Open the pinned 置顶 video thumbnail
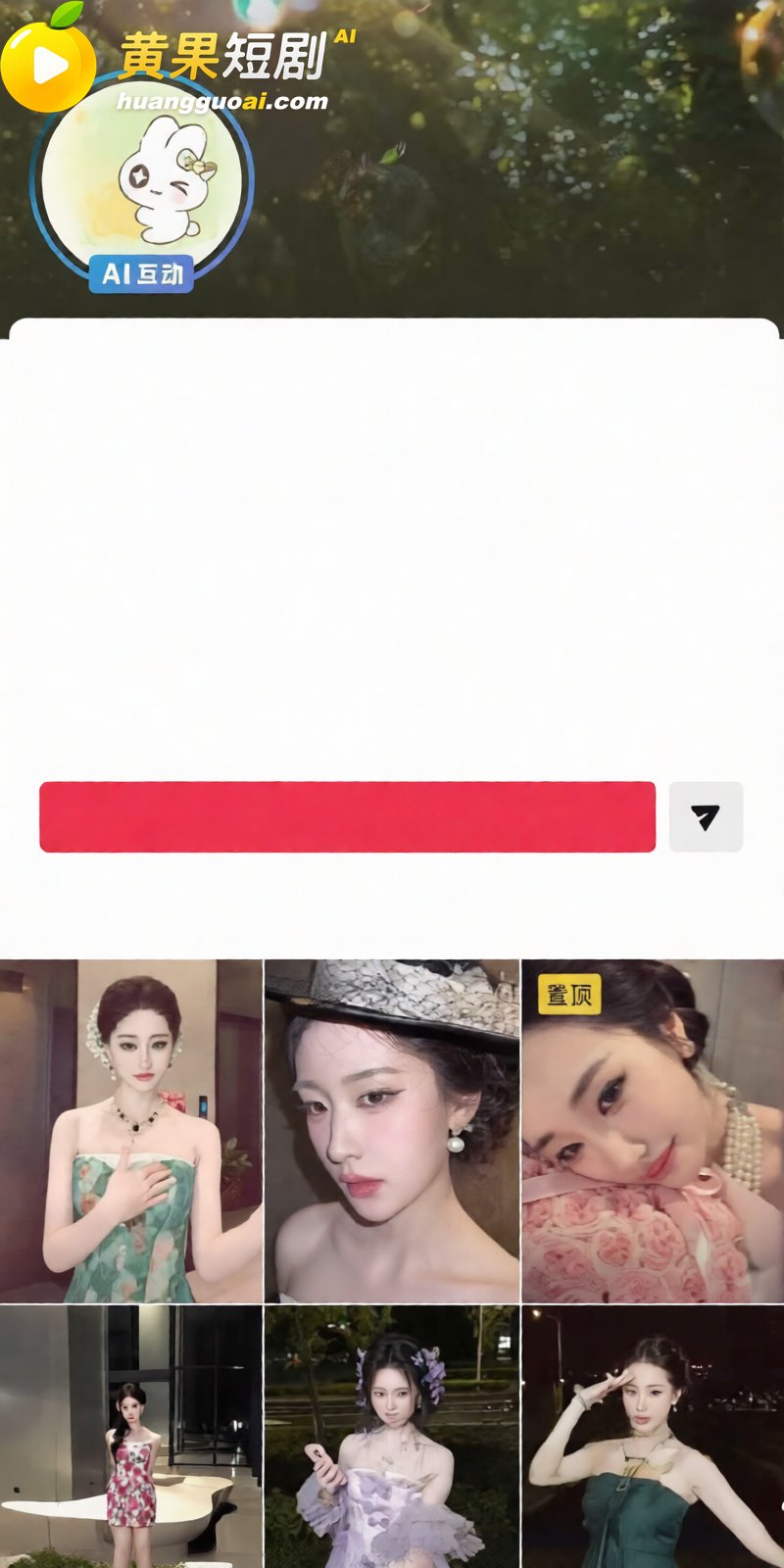 [x=653, y=1131]
